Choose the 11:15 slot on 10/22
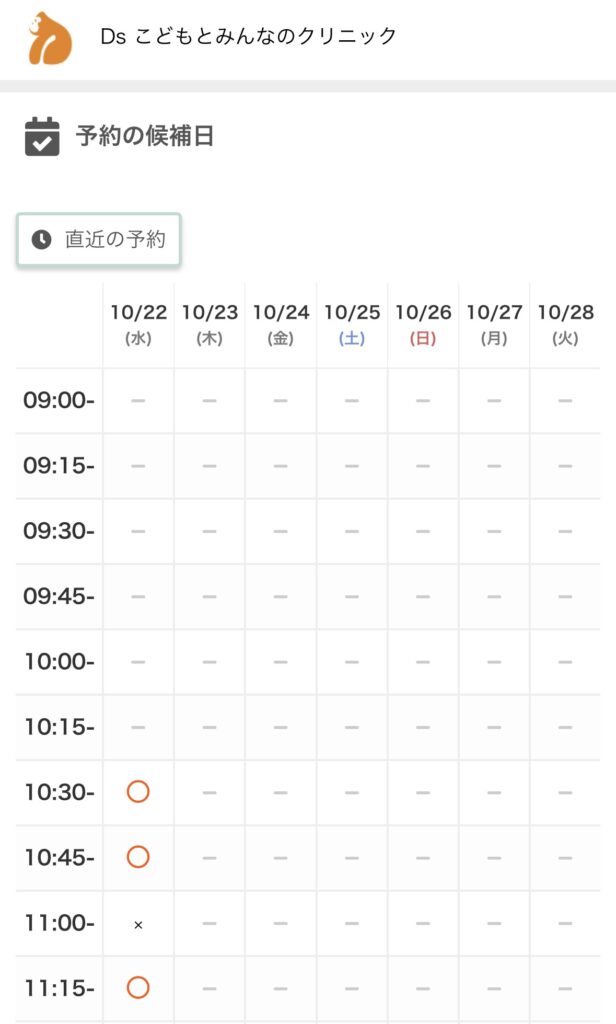 pyautogui.click(x=138, y=988)
